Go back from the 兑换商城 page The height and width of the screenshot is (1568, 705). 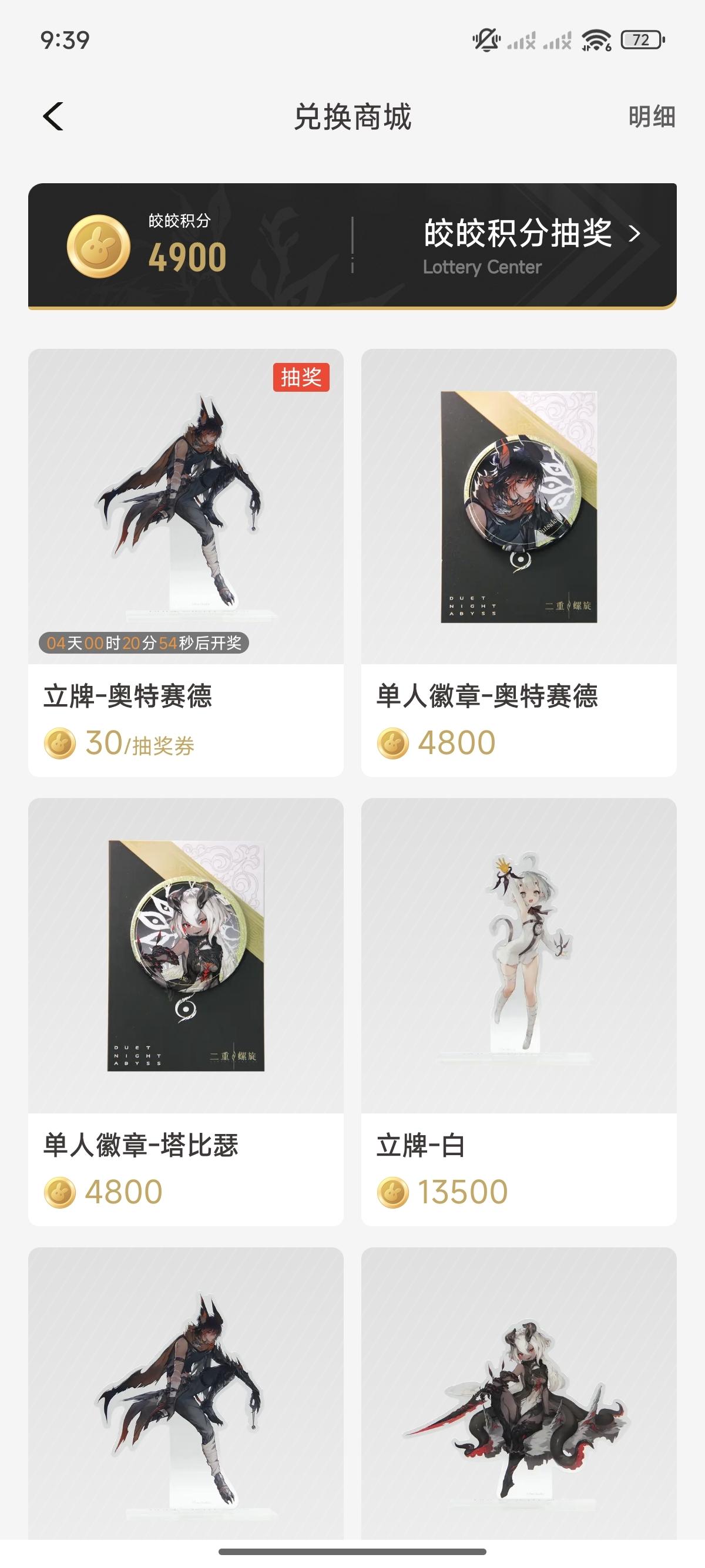53,116
